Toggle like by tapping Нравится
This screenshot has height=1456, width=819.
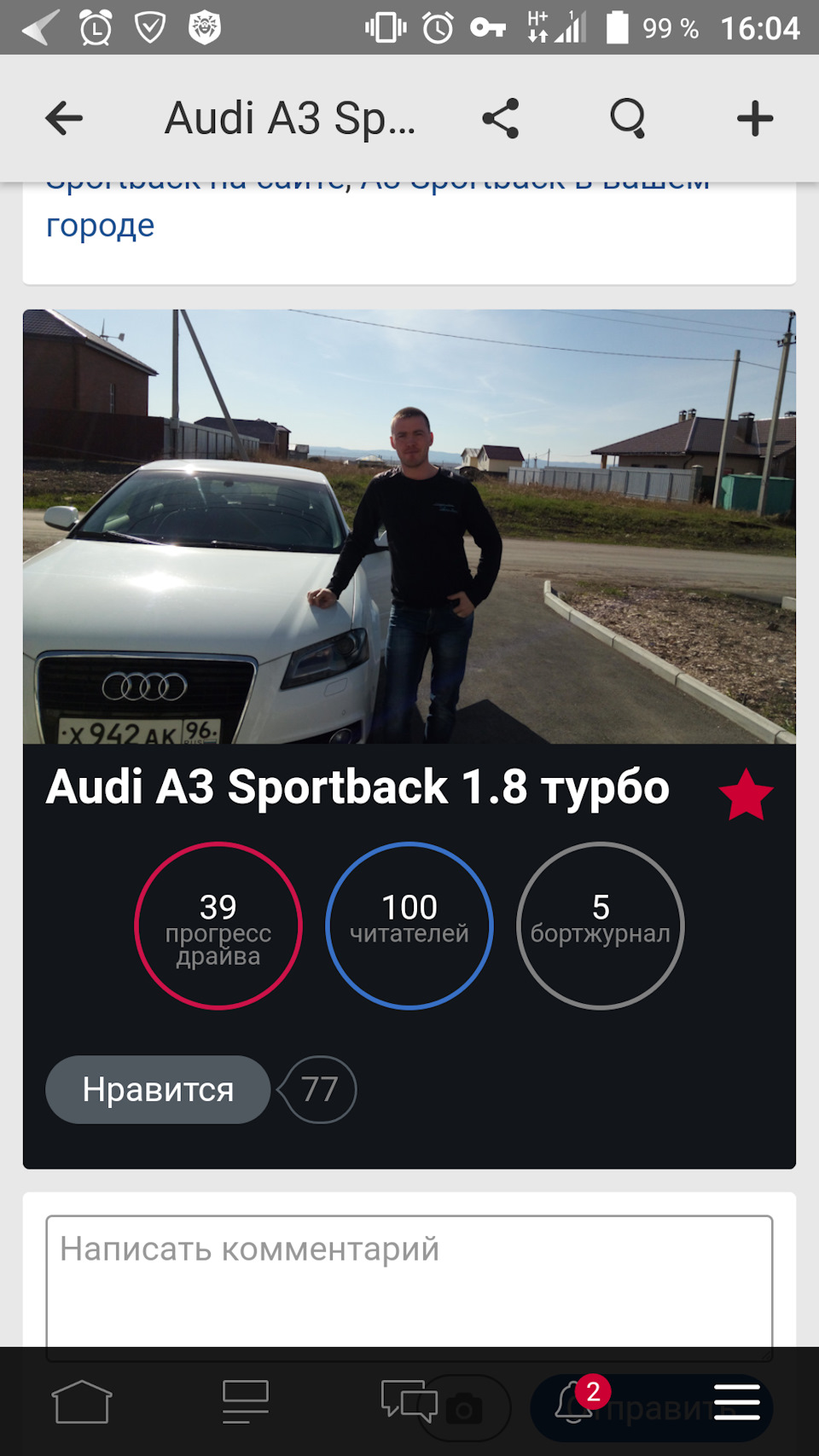click(157, 1089)
